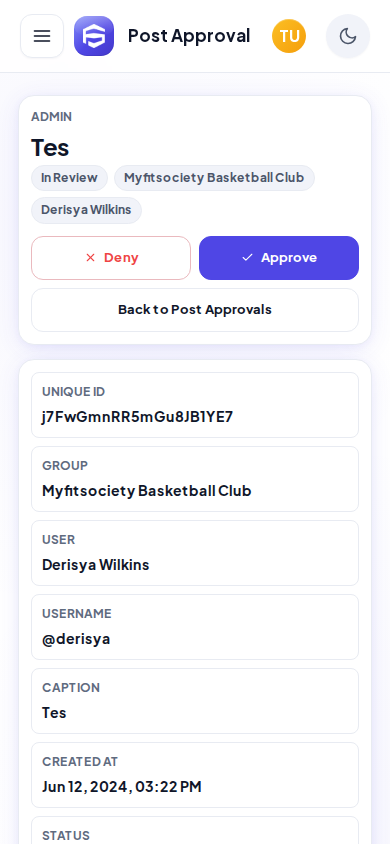Approve this post
Image resolution: width=390 pixels, height=844 pixels.
click(x=279, y=258)
